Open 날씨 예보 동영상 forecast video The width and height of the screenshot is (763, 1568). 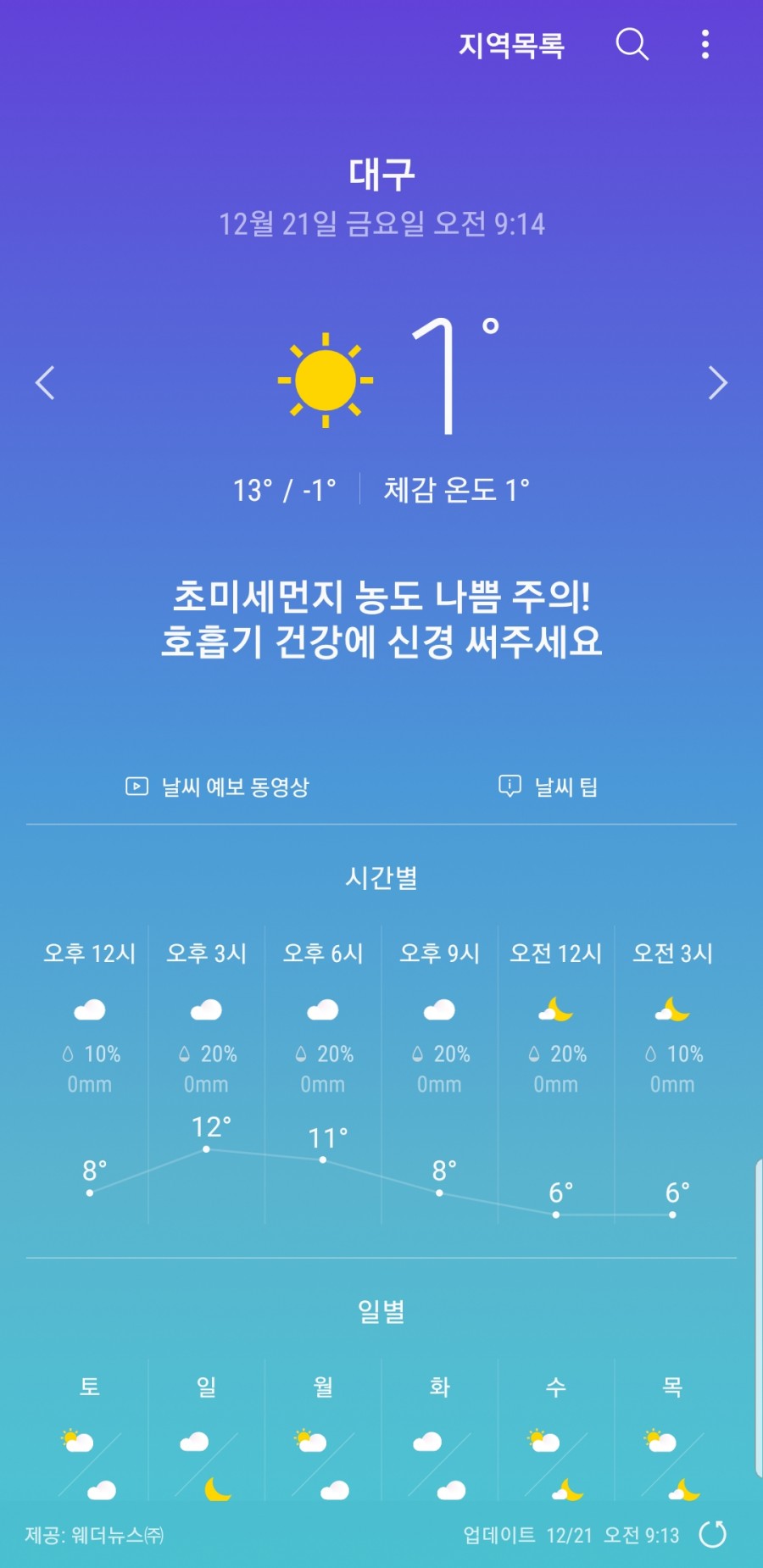click(x=218, y=787)
